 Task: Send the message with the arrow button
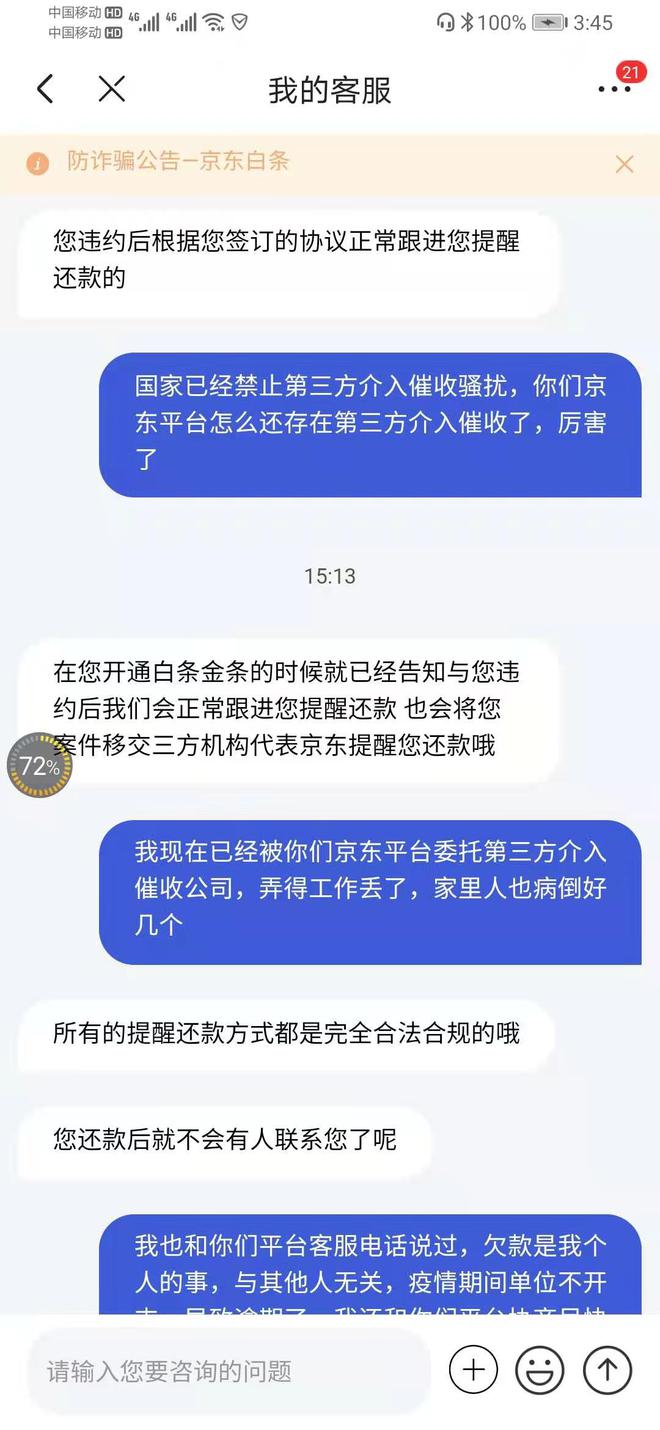pyautogui.click(x=607, y=1370)
